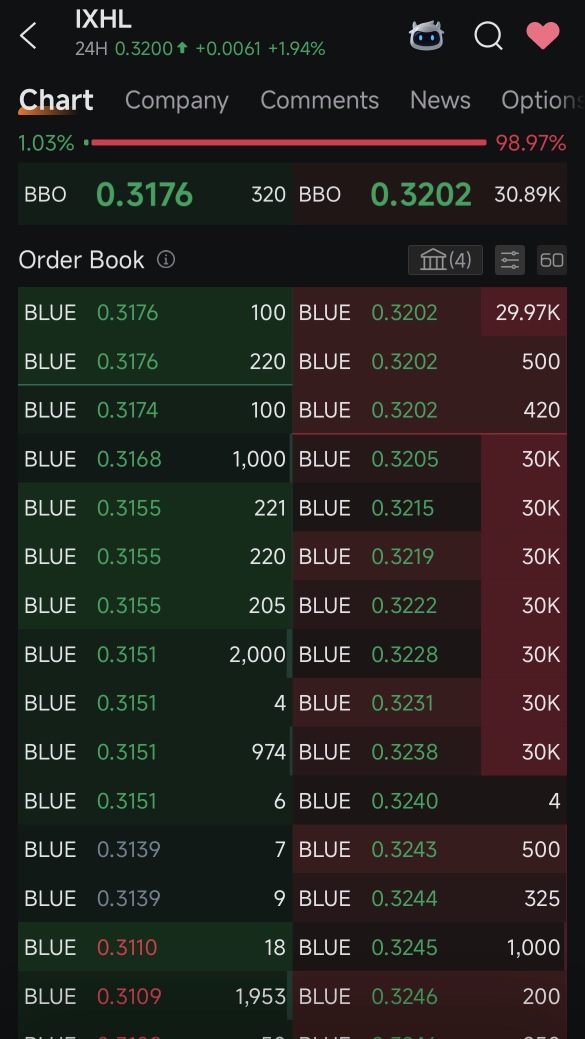Select the Chart tab
This screenshot has width=585, height=1039.
(x=56, y=100)
